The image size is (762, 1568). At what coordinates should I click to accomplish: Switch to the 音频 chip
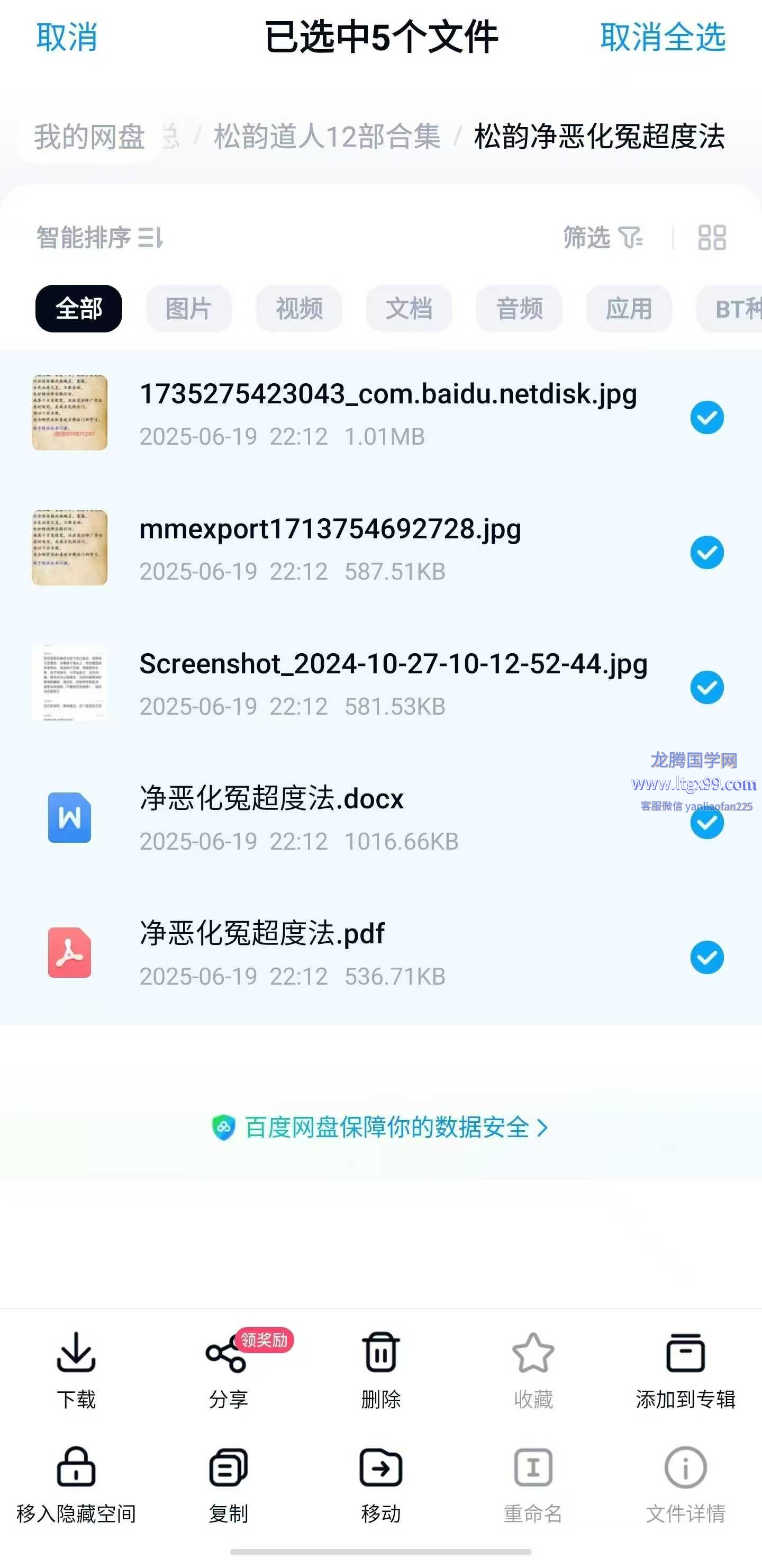pyautogui.click(x=519, y=309)
